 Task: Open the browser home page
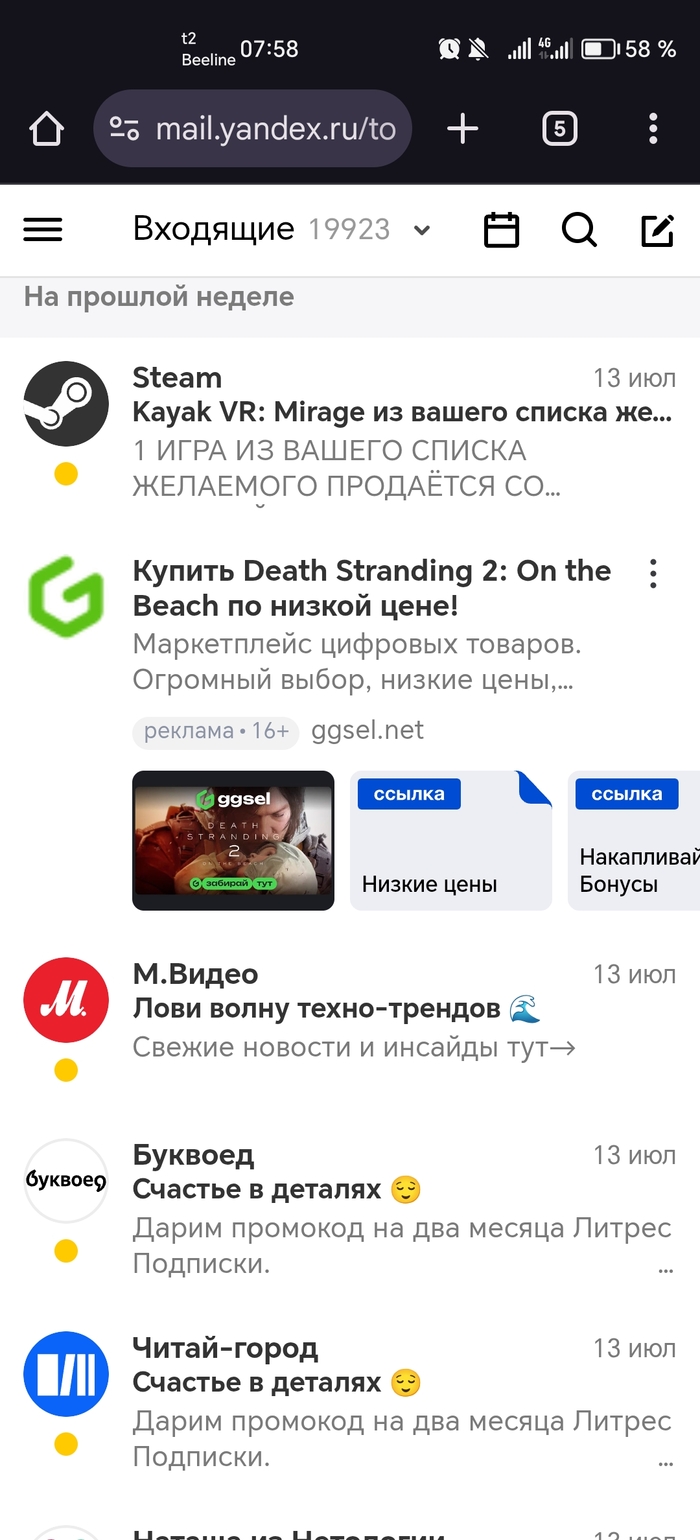(46, 129)
